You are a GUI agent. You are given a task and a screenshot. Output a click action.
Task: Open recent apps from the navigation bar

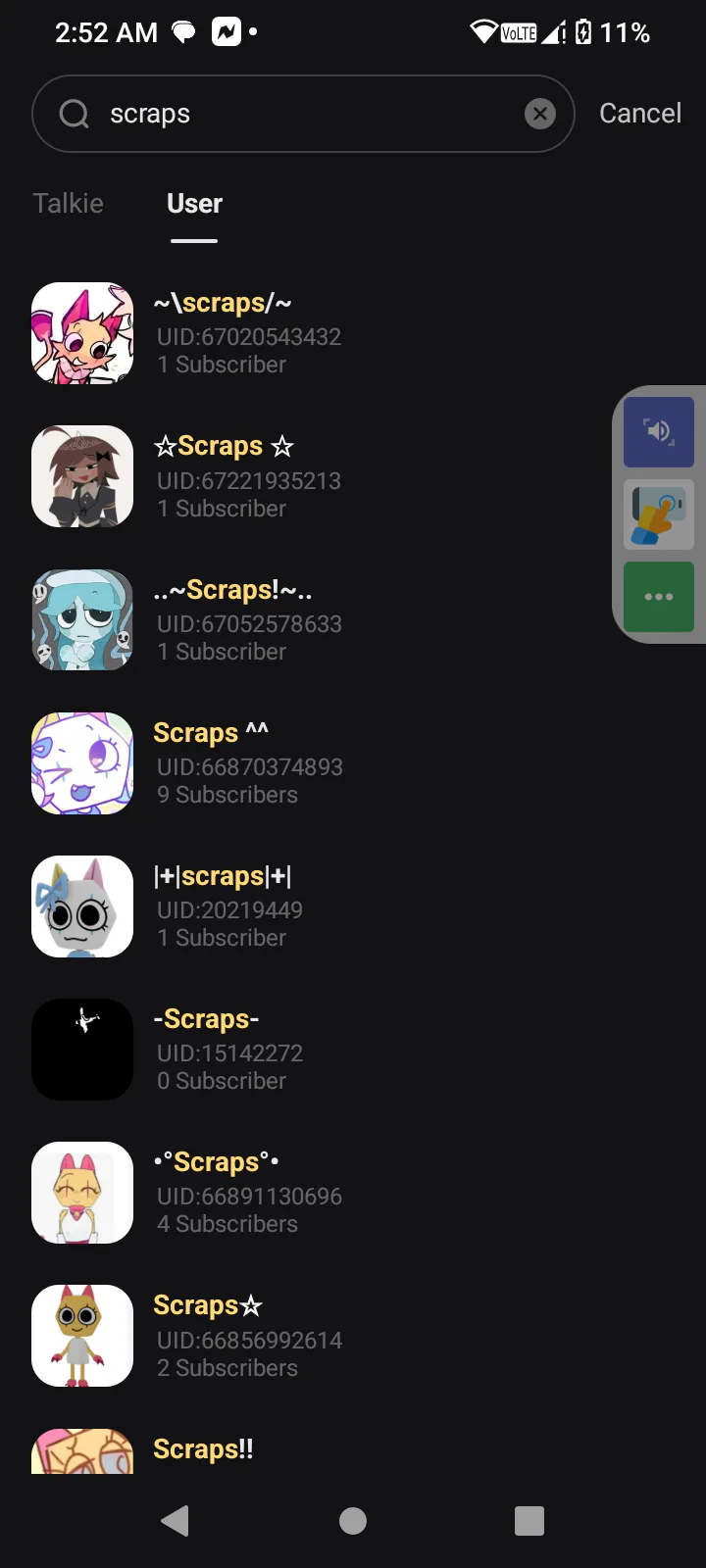[529, 1520]
